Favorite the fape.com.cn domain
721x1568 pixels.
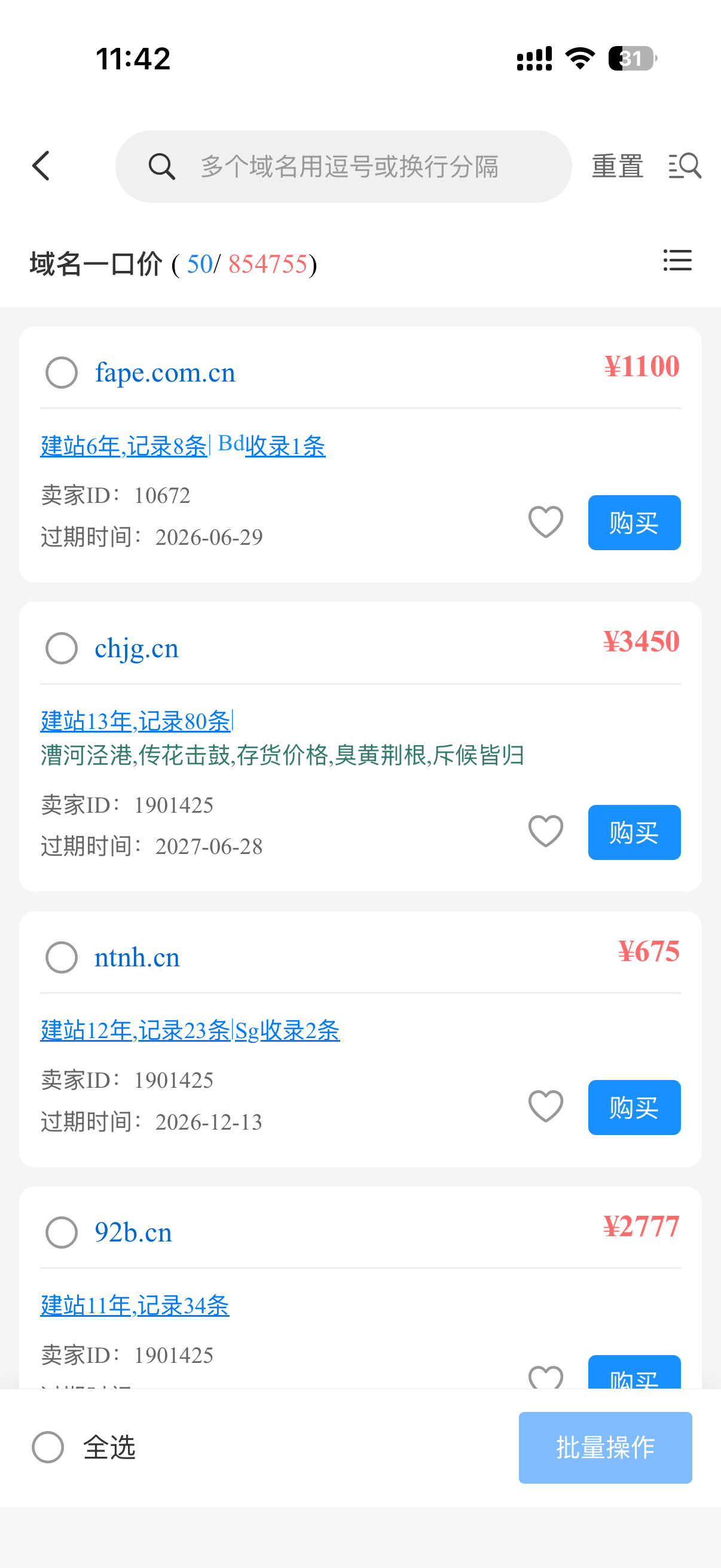tap(545, 522)
